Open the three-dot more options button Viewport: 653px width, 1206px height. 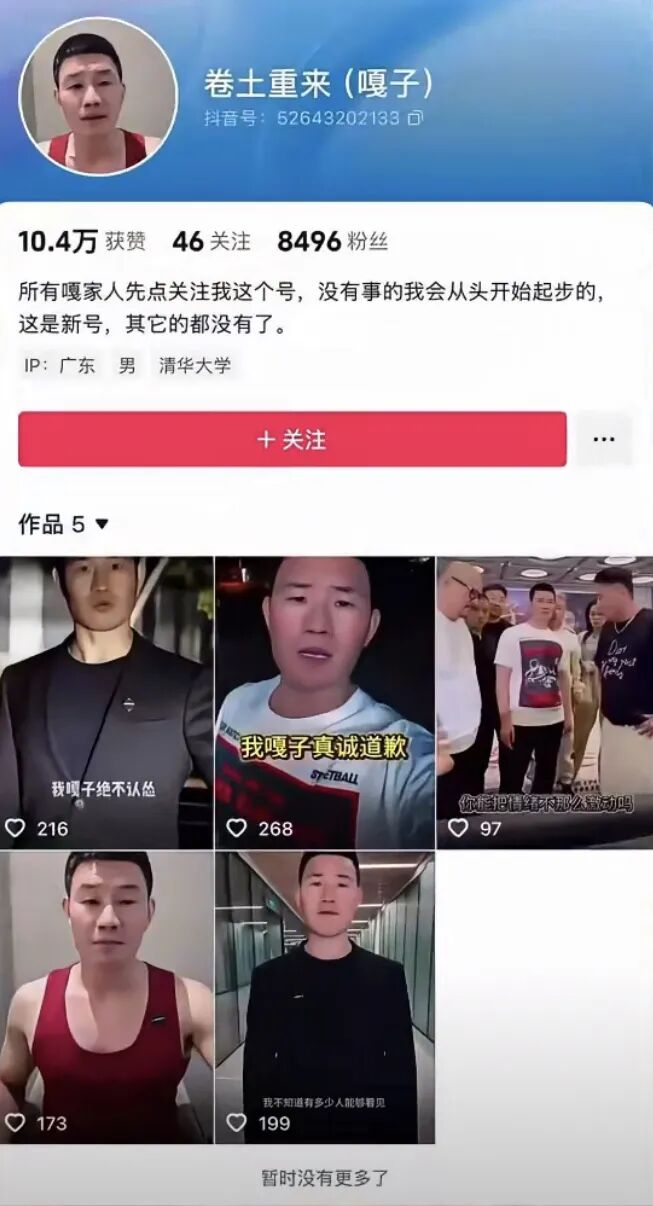pyautogui.click(x=603, y=439)
